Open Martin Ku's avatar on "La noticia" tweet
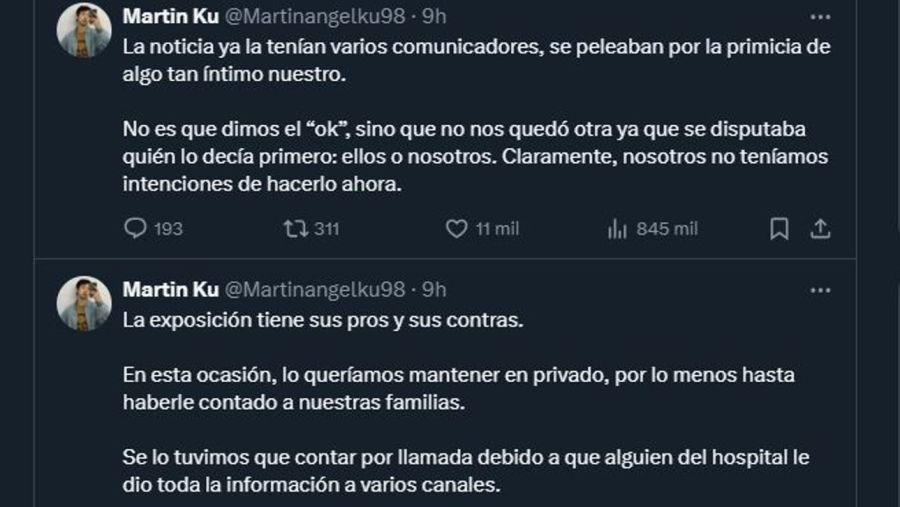 point(84,30)
